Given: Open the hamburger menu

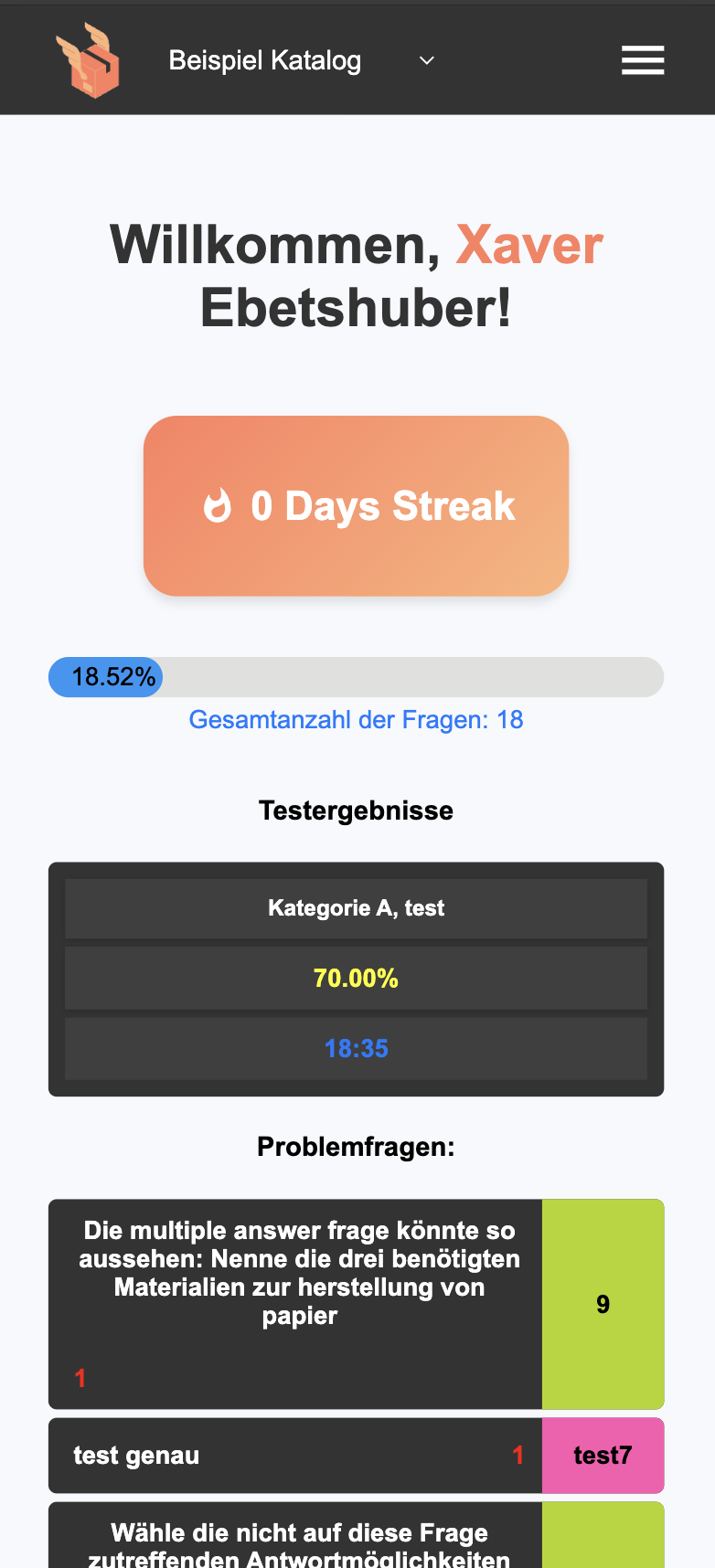Looking at the screenshot, I should [643, 60].
